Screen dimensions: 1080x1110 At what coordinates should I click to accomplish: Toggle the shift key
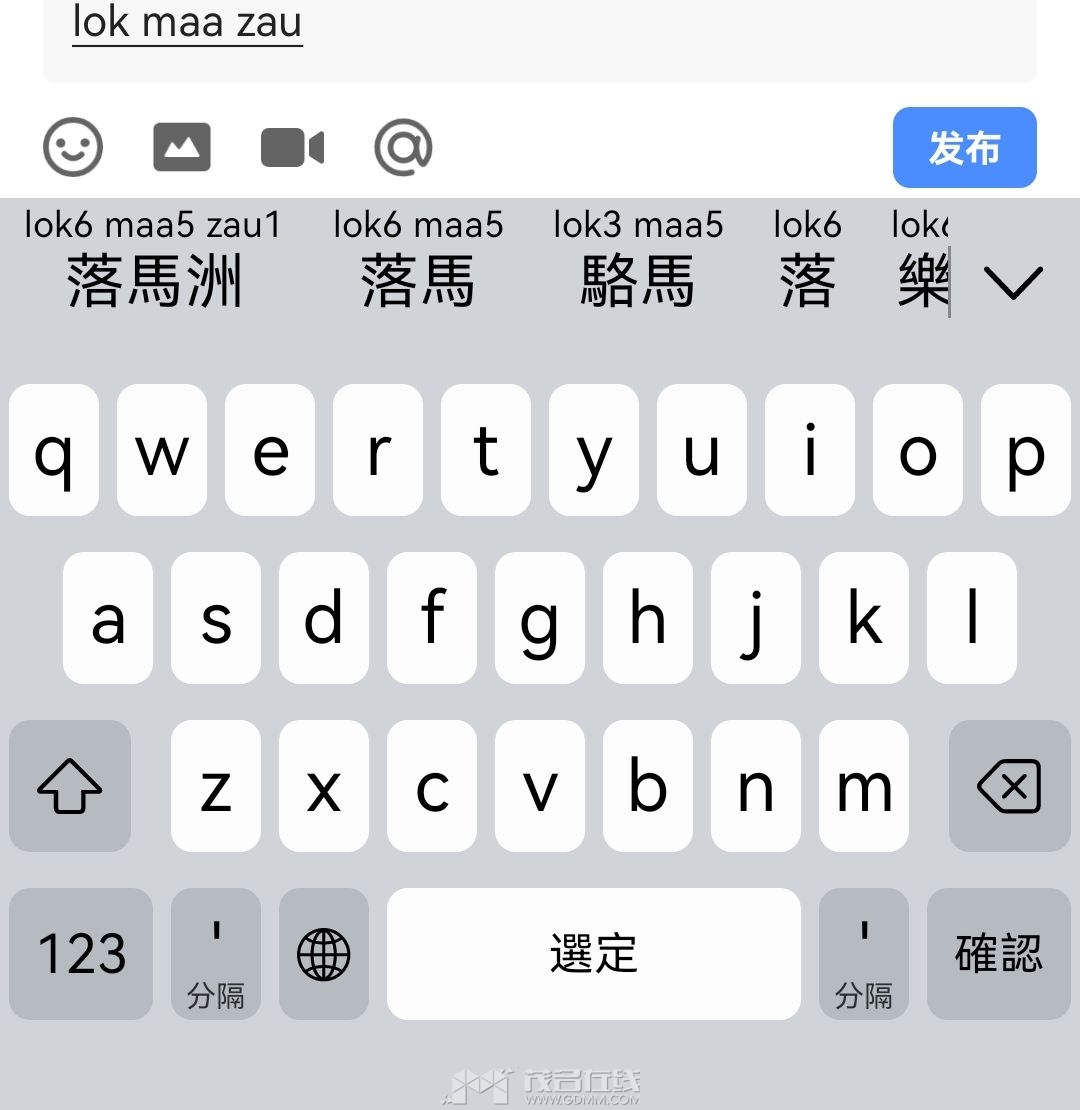click(x=70, y=786)
